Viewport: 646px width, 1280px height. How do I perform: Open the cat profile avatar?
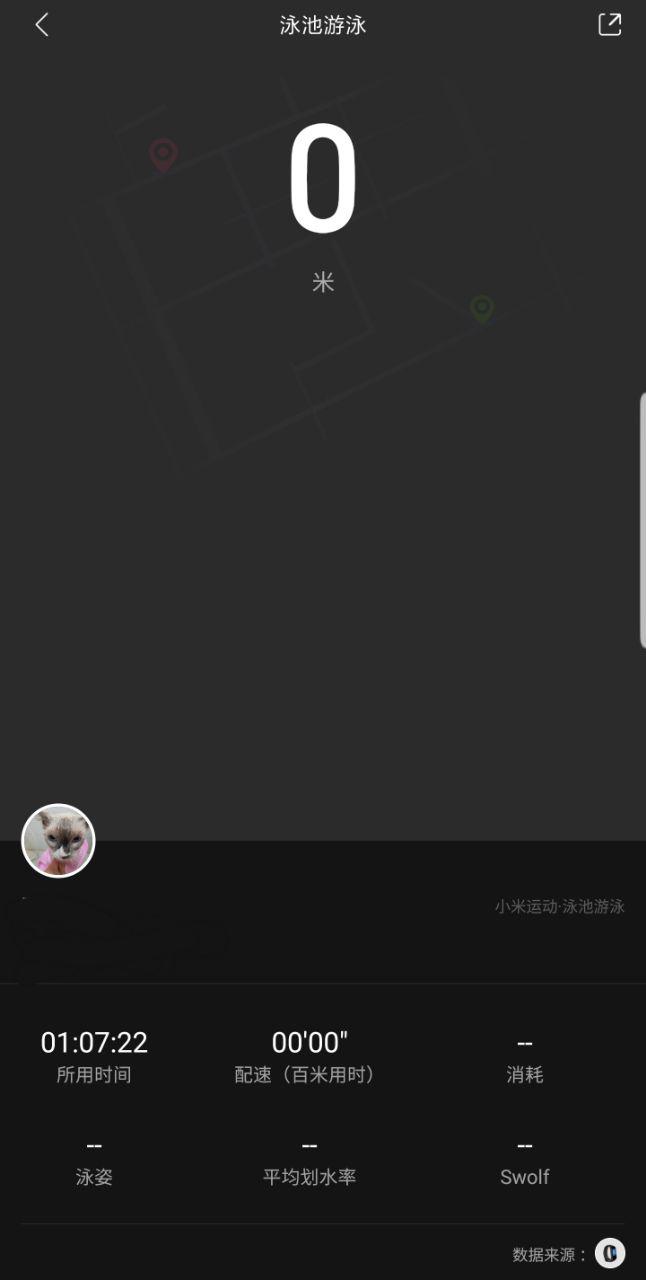58,841
